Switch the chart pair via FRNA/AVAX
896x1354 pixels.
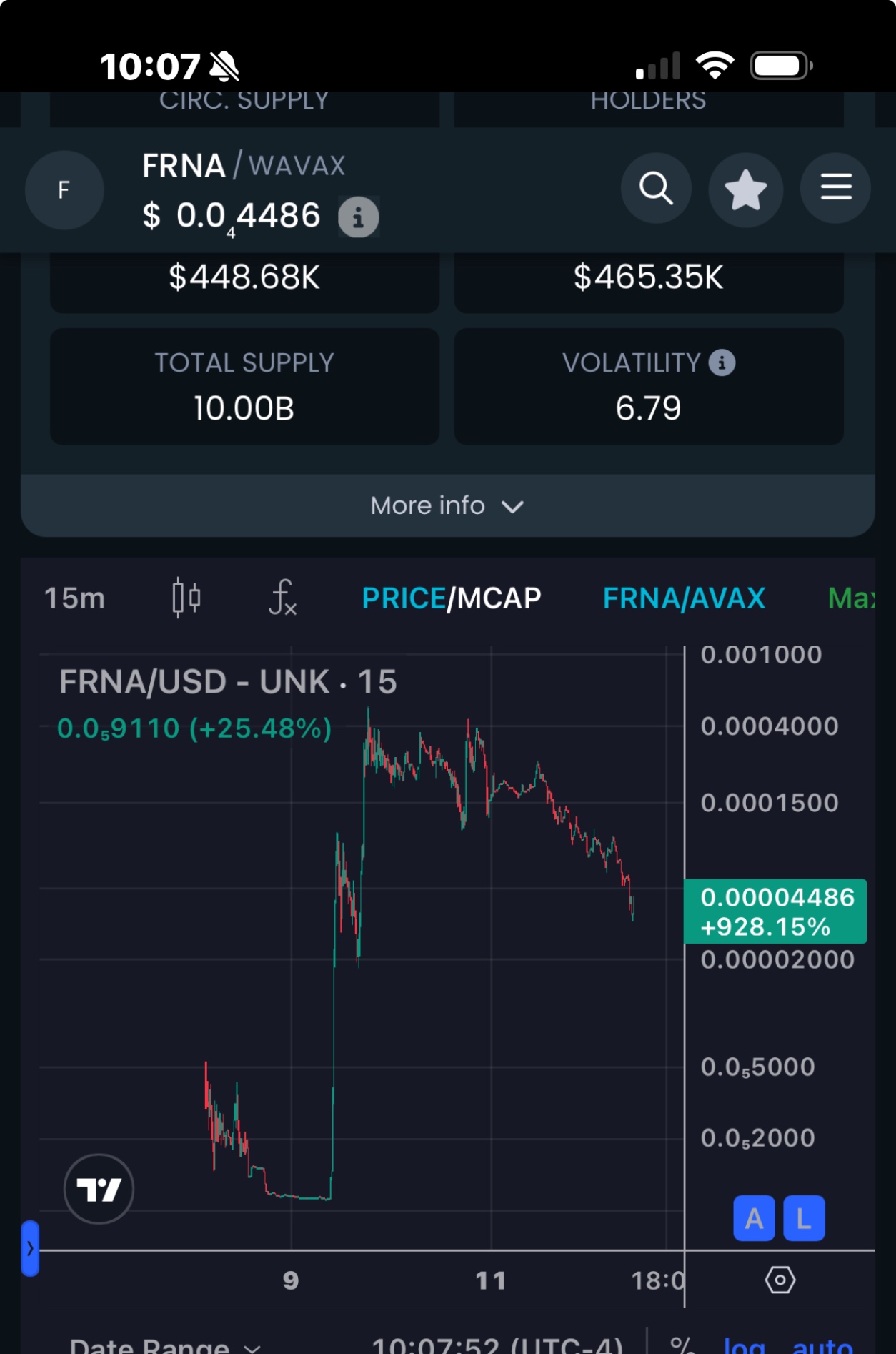[x=684, y=598]
